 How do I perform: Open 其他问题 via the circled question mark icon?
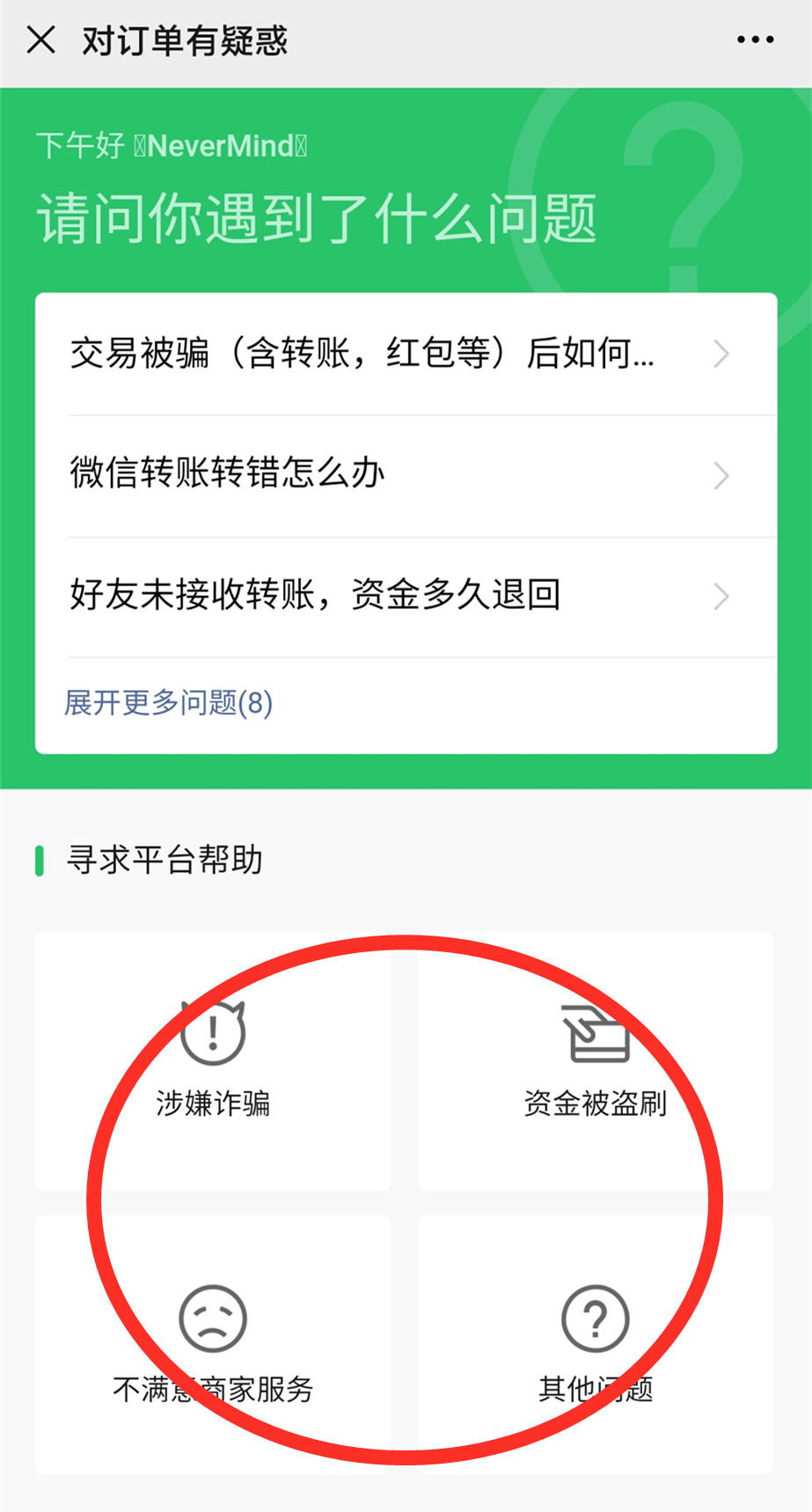[x=596, y=1320]
